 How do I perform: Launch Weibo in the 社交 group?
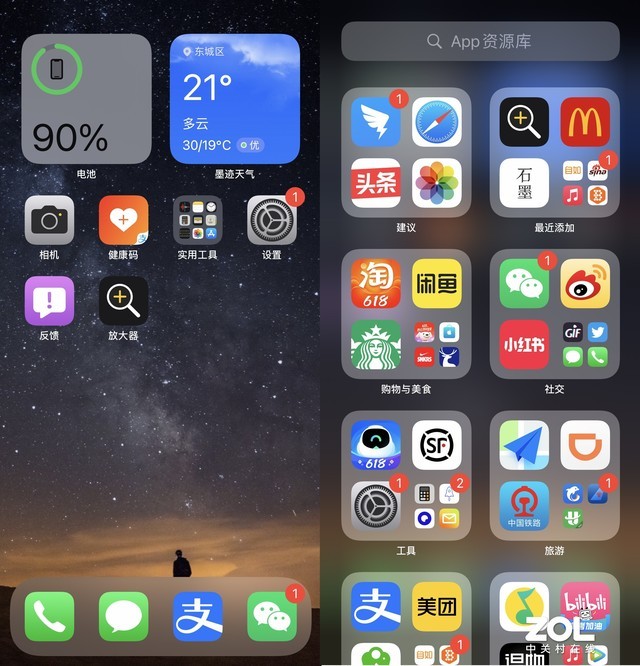pos(585,284)
